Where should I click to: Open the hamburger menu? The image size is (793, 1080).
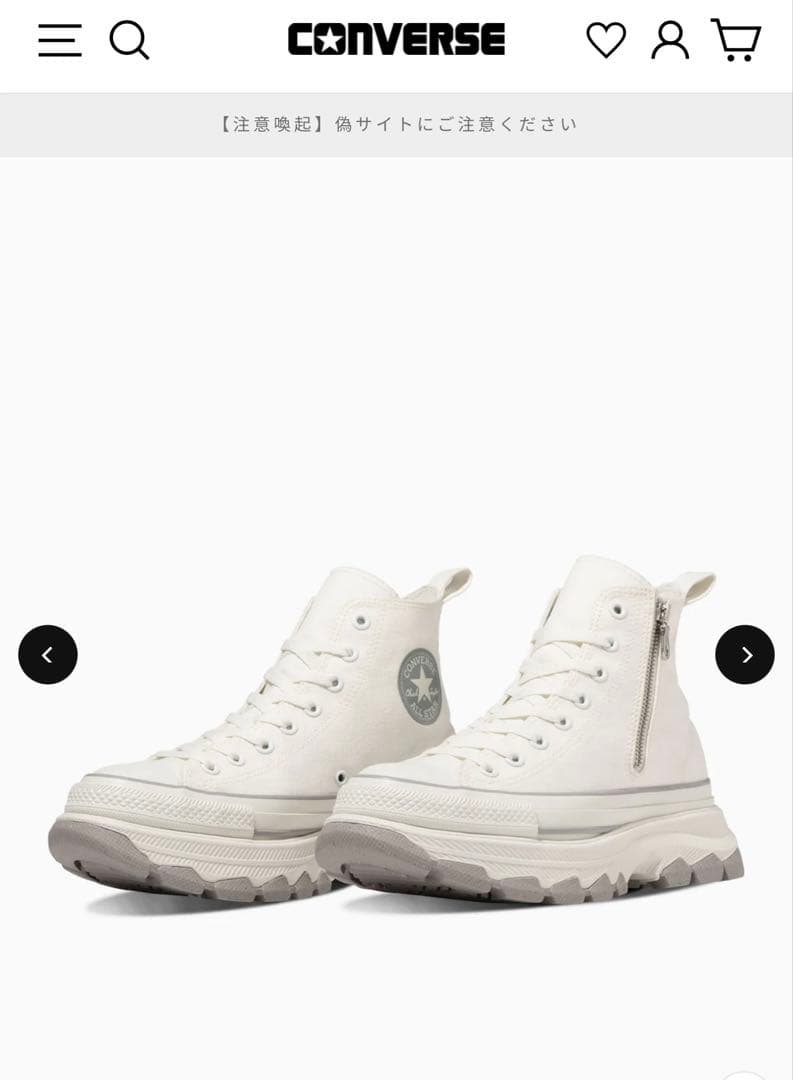point(60,40)
